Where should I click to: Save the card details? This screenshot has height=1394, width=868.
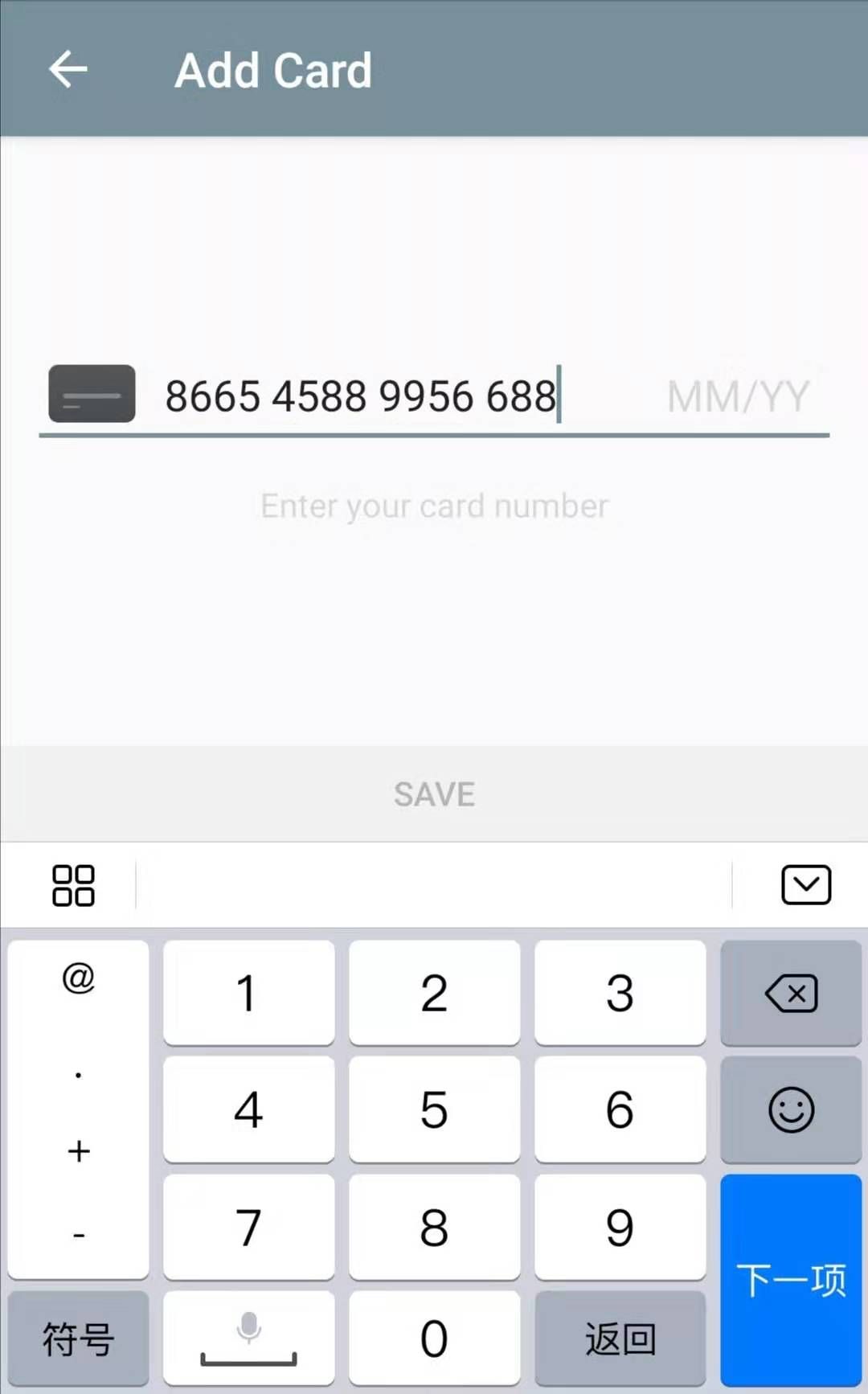click(434, 794)
